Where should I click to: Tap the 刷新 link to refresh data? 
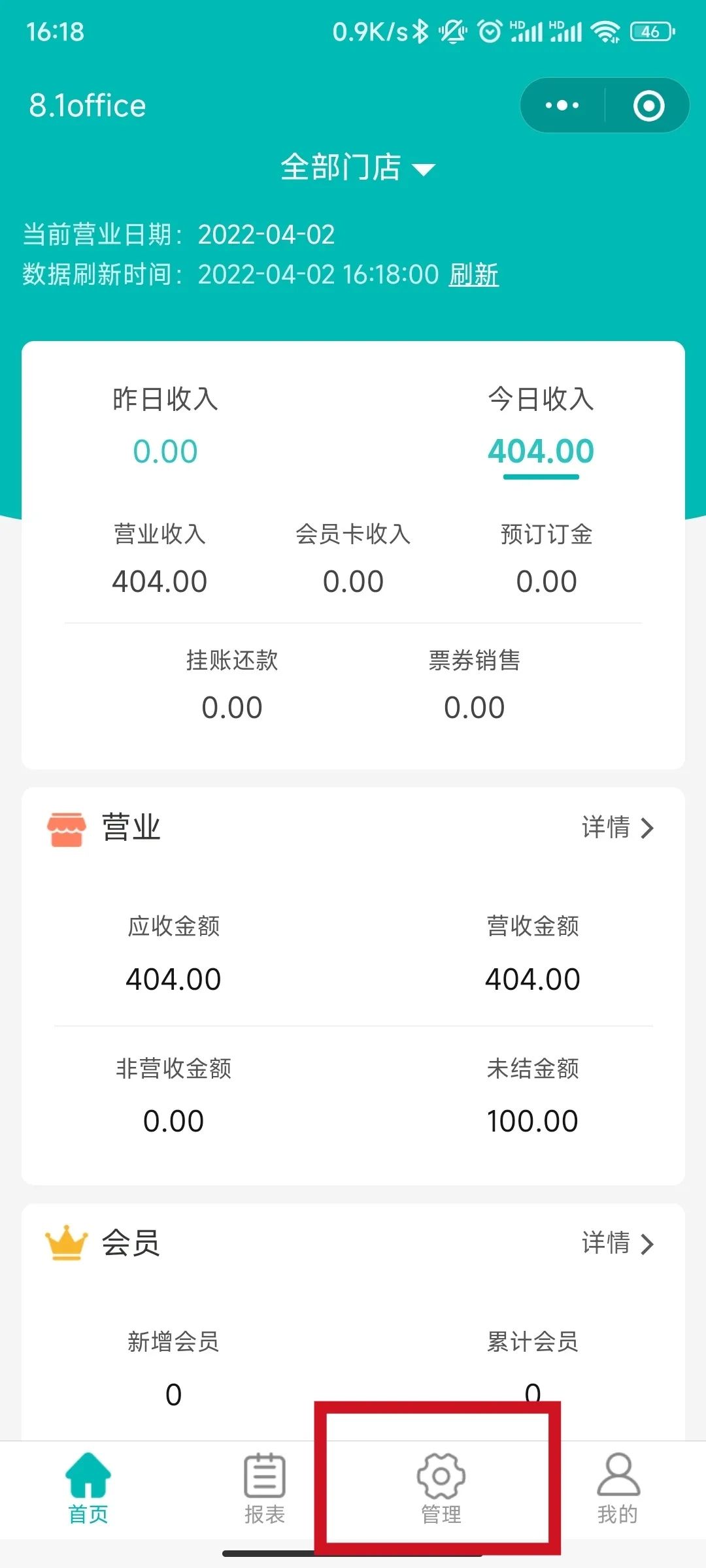coord(473,274)
